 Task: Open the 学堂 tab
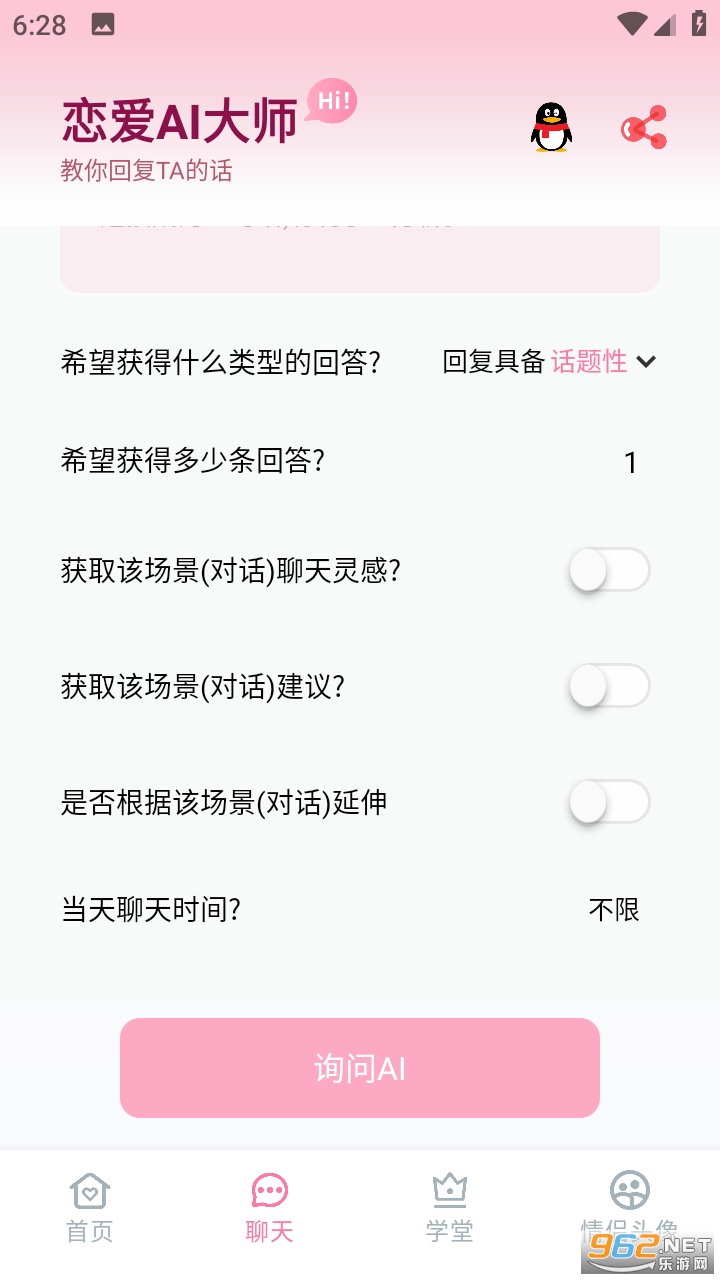point(450,1207)
